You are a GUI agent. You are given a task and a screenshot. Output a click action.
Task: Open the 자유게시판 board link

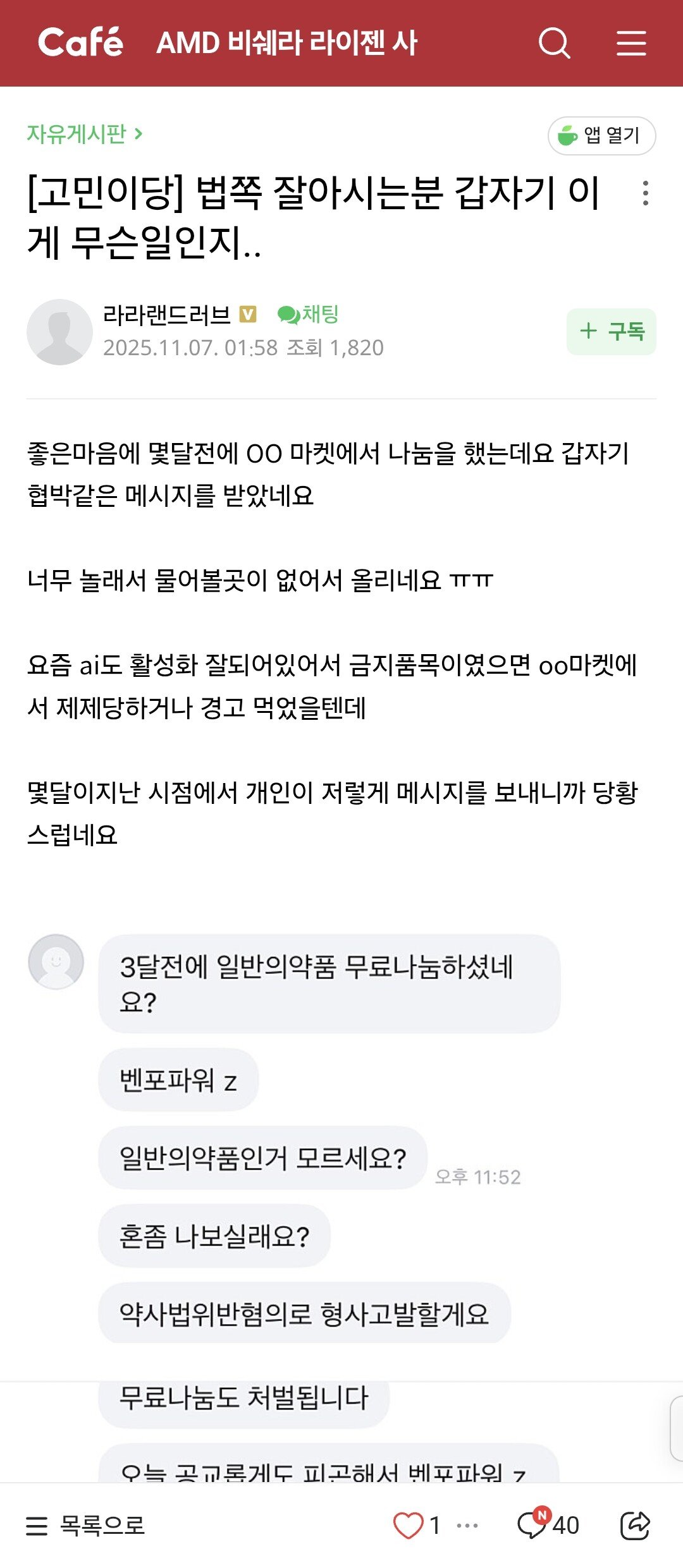(x=84, y=134)
